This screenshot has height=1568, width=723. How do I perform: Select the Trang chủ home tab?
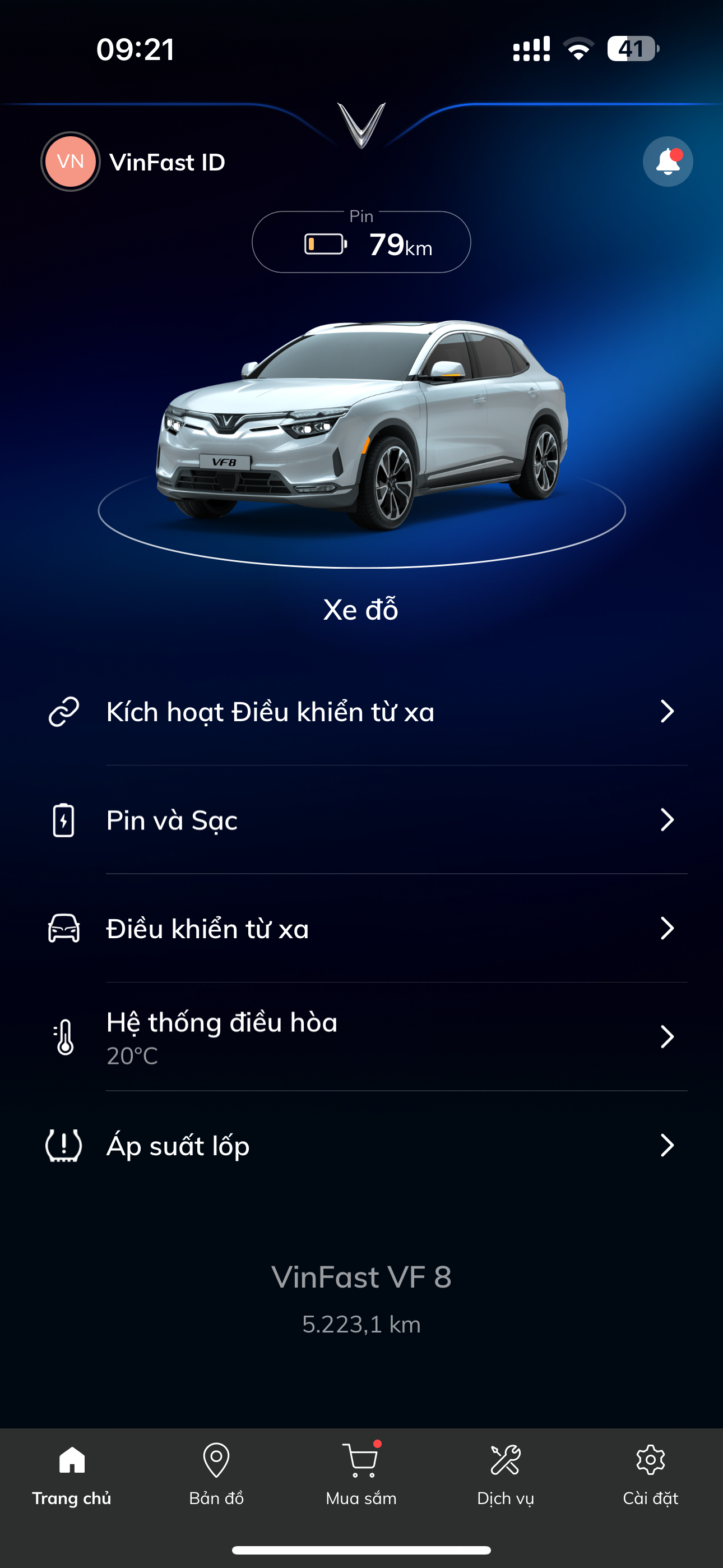(x=72, y=1473)
